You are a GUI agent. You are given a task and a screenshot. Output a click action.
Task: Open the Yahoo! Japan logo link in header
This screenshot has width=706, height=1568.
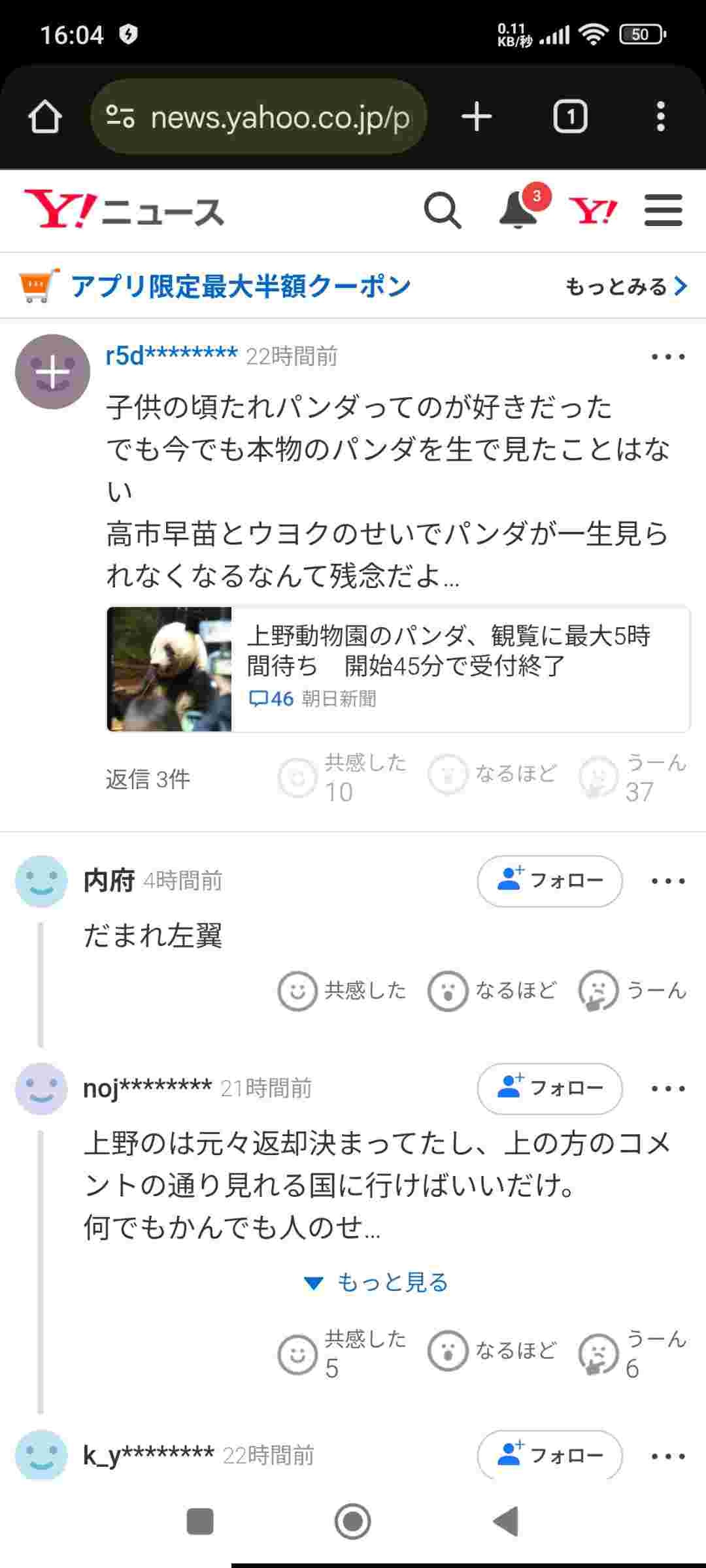[x=593, y=210]
